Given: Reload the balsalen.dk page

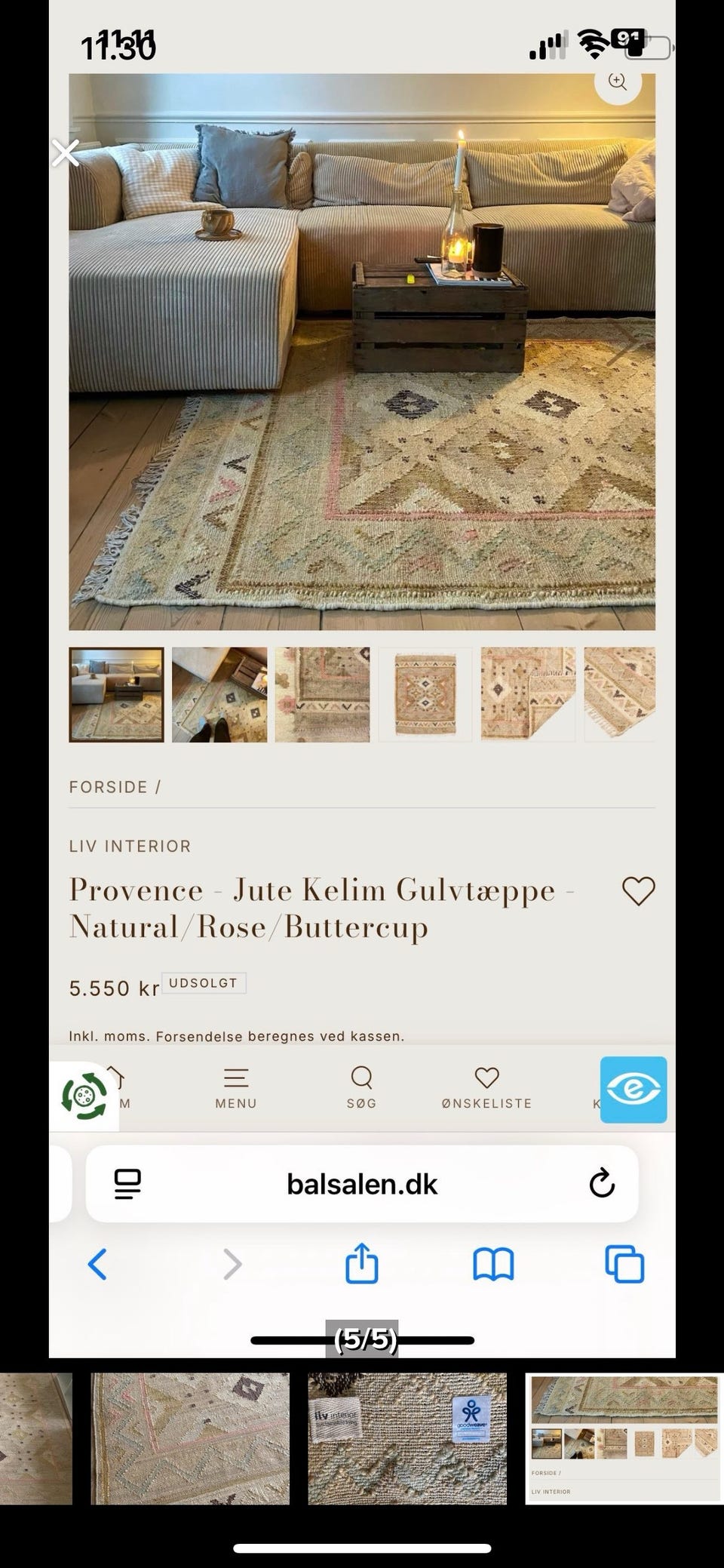Looking at the screenshot, I should 601,1184.
